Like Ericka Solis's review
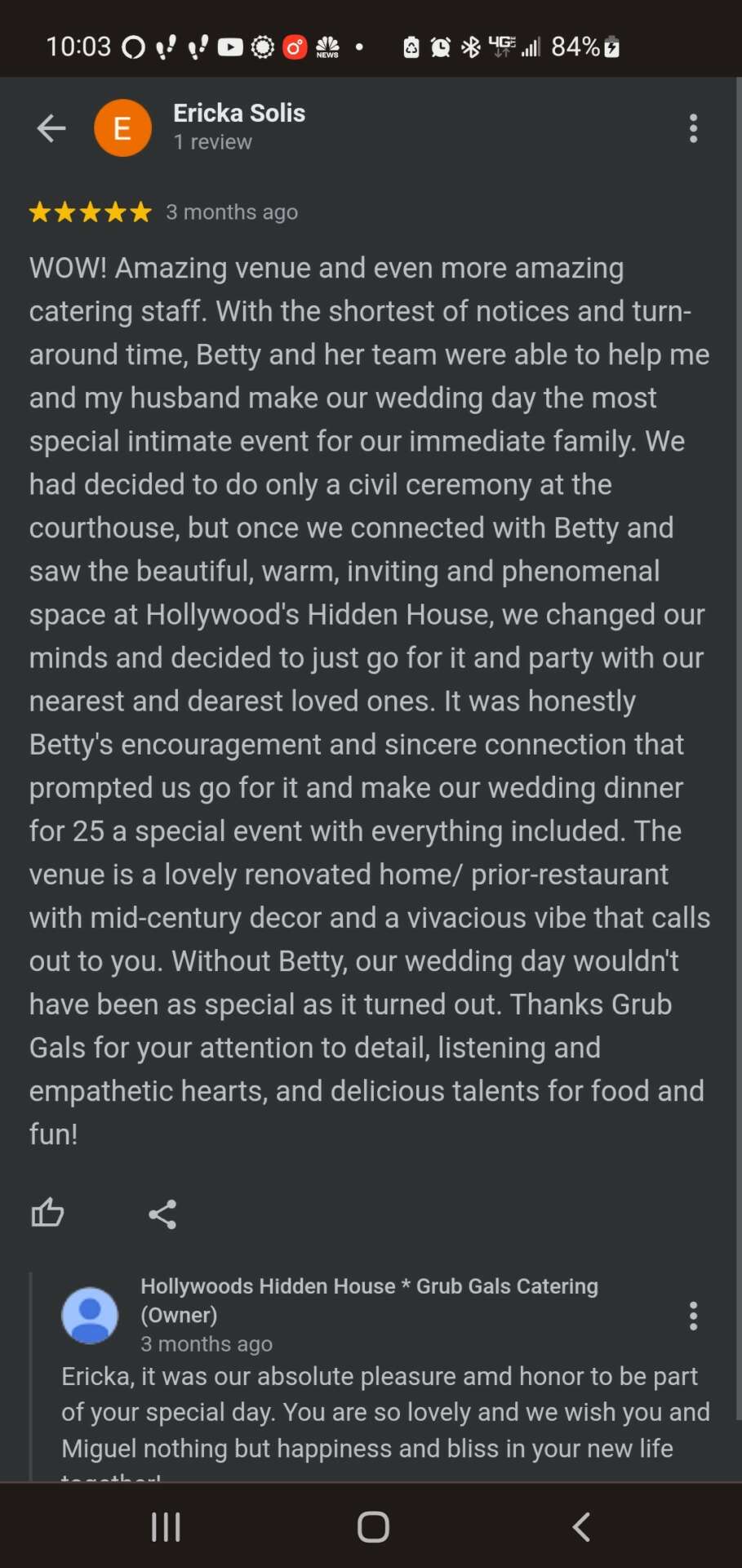Viewport: 742px width, 1568px height. click(47, 1213)
